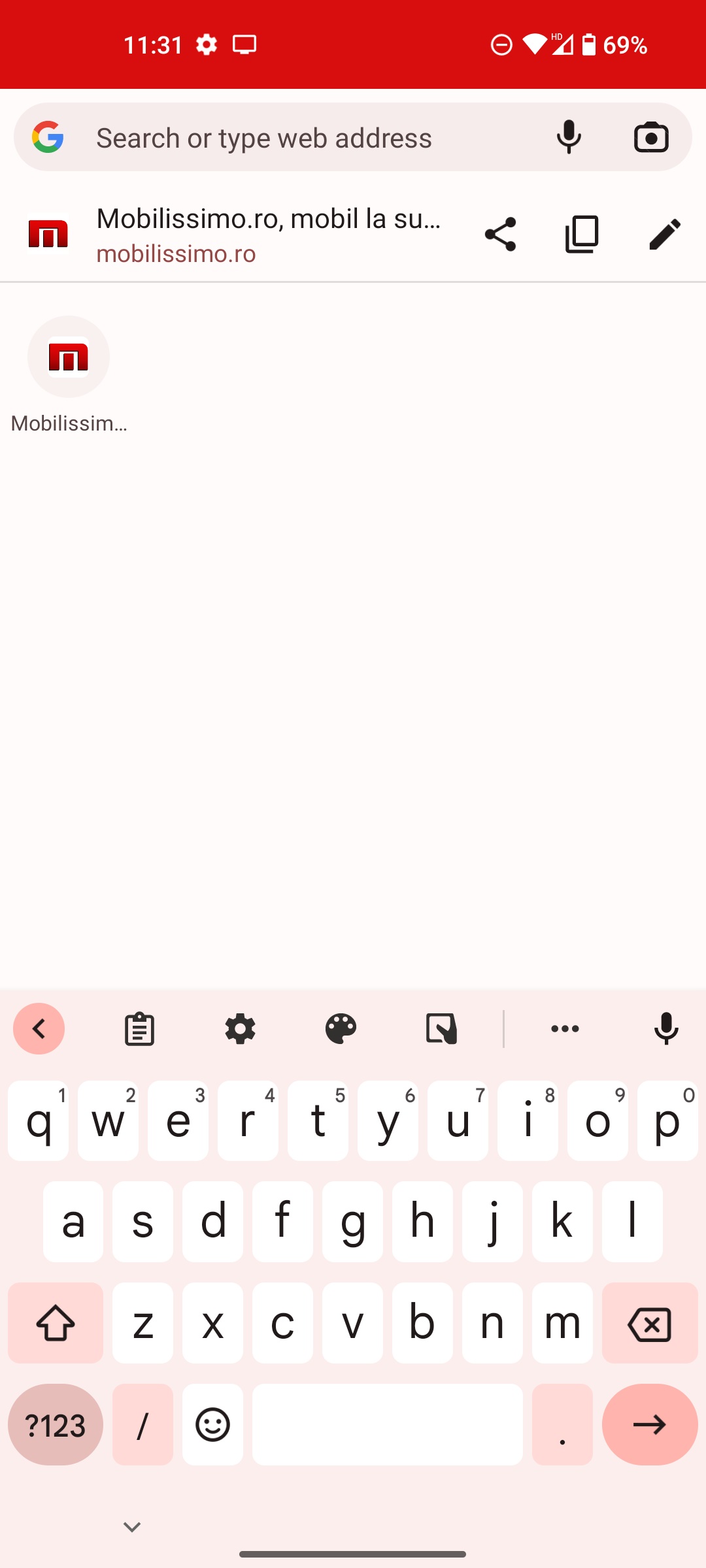Tap the search or type web address field

click(x=294, y=138)
